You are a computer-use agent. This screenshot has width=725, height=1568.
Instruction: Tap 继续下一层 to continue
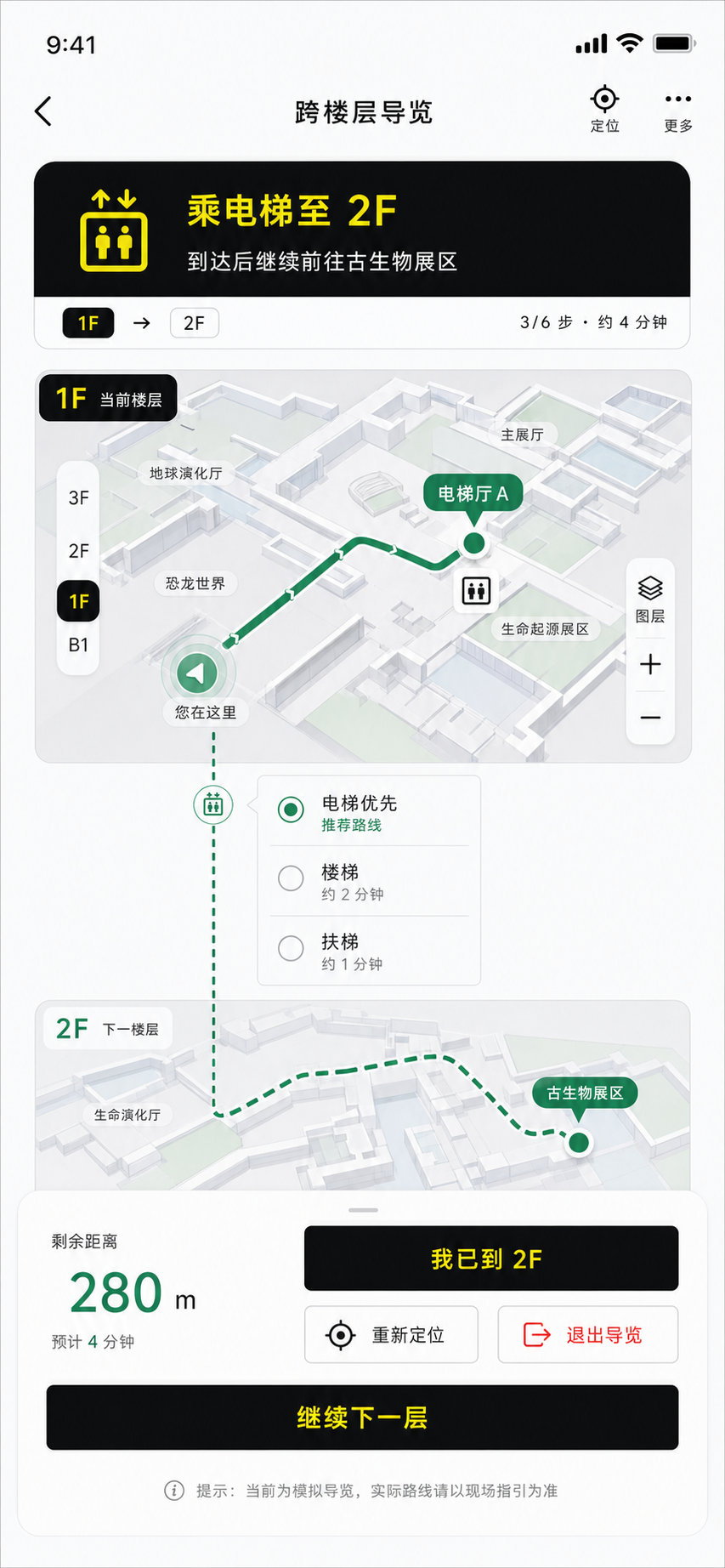click(362, 1417)
